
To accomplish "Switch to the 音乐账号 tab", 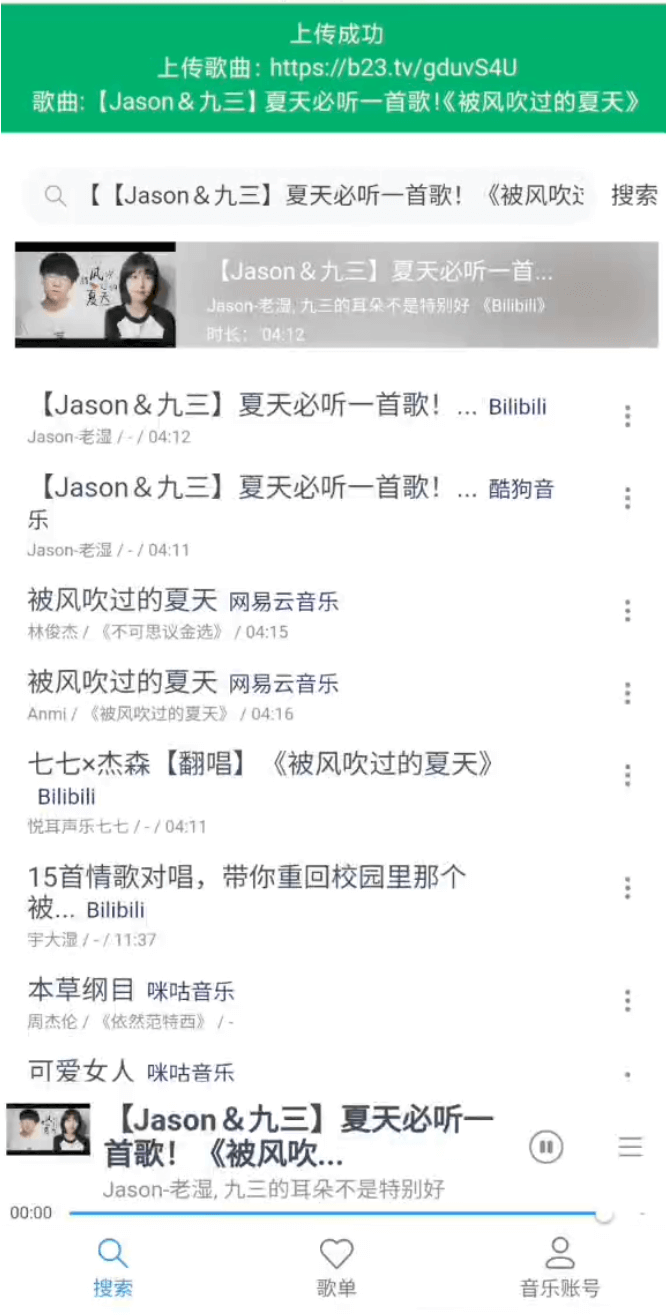I will (x=560, y=1268).
